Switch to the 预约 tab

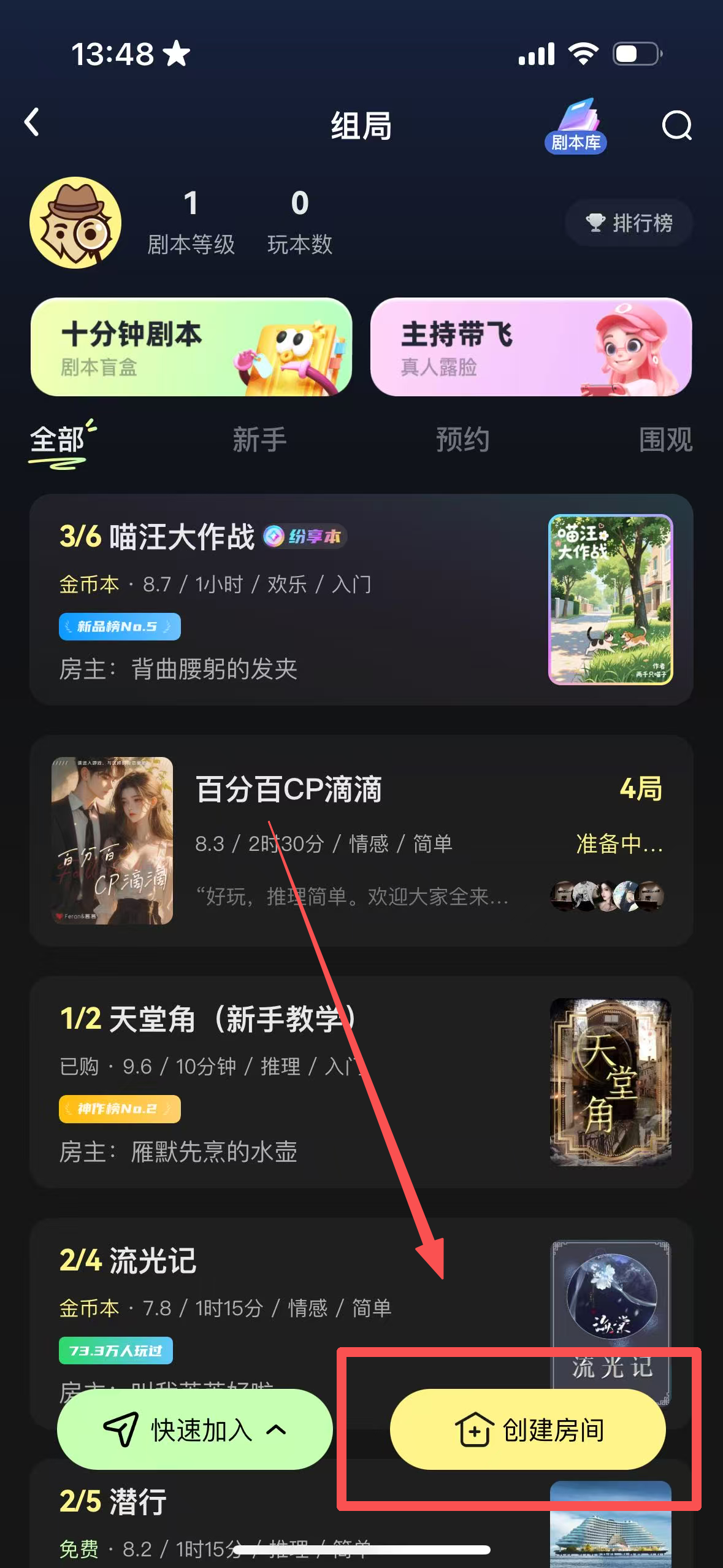[462, 440]
